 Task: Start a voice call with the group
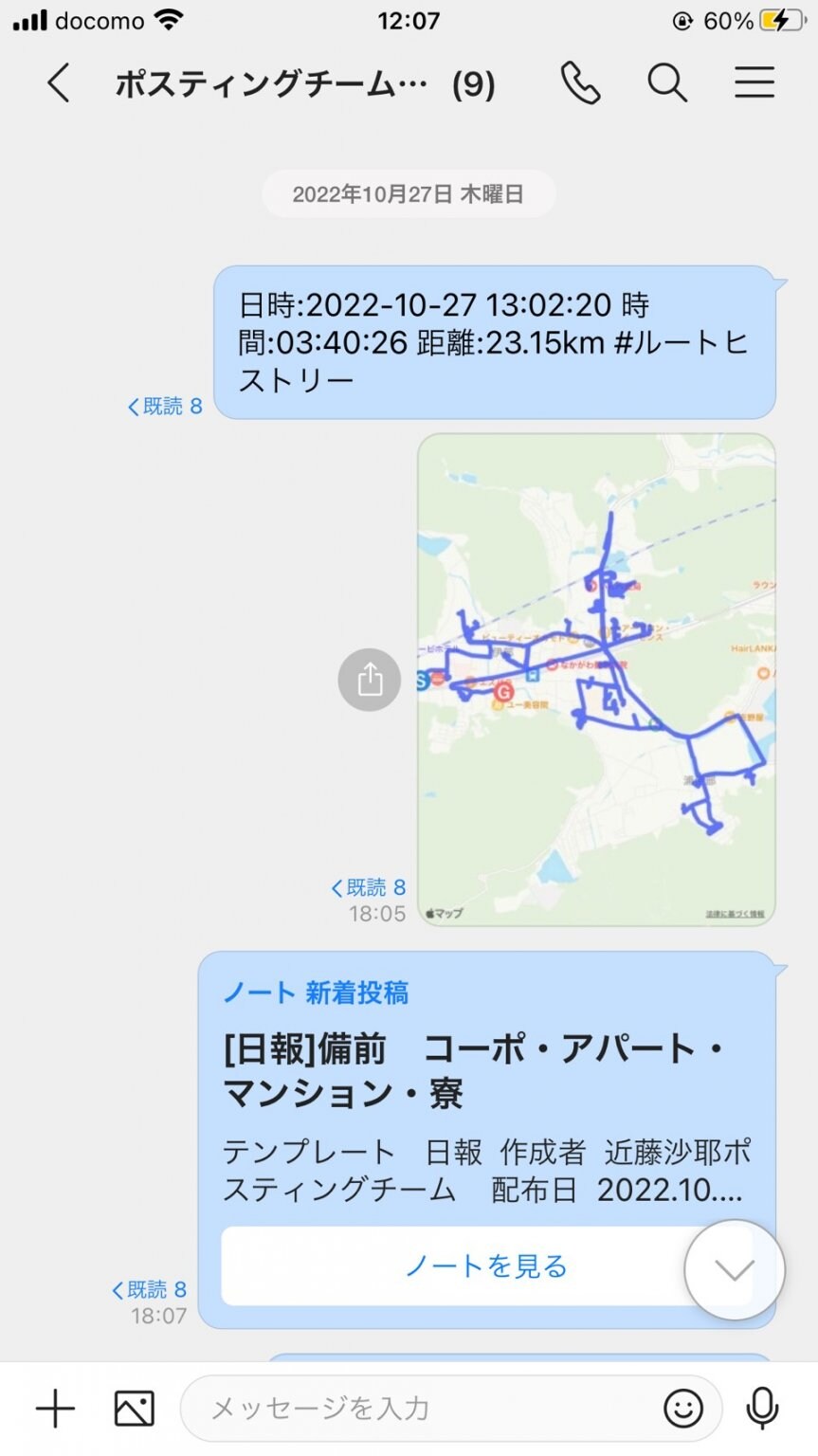click(x=580, y=83)
